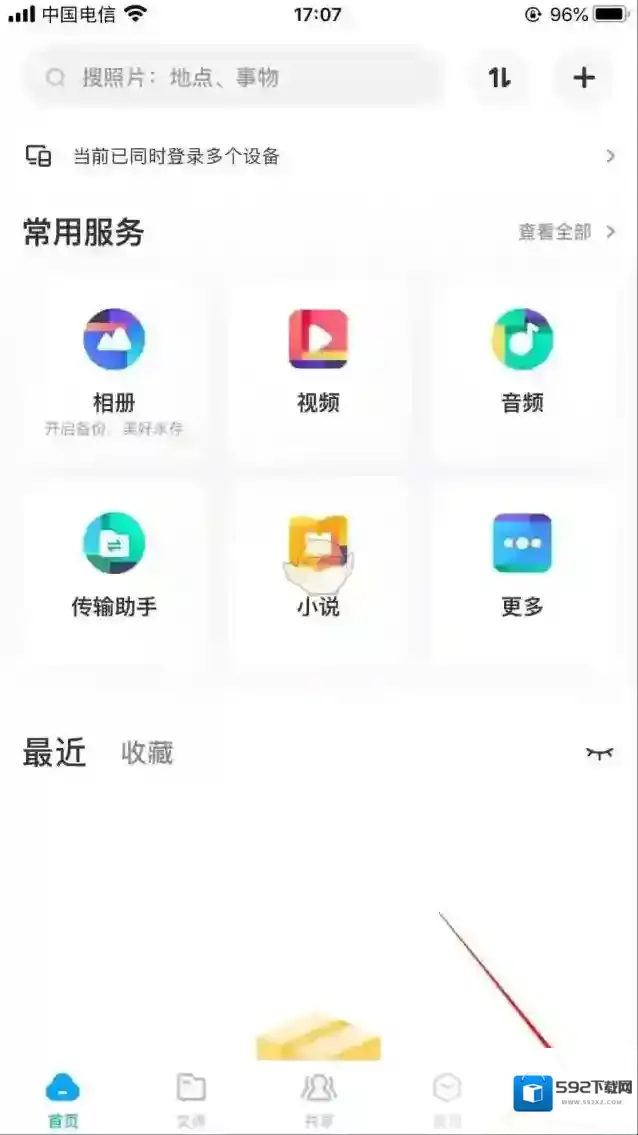Image resolution: width=638 pixels, height=1135 pixels.
Task: Toggle the eye icon to hide recents
Action: pyautogui.click(x=599, y=753)
